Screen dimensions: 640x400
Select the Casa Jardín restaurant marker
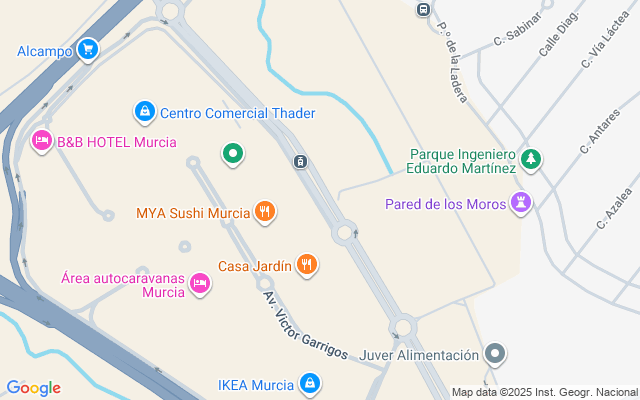(x=308, y=265)
